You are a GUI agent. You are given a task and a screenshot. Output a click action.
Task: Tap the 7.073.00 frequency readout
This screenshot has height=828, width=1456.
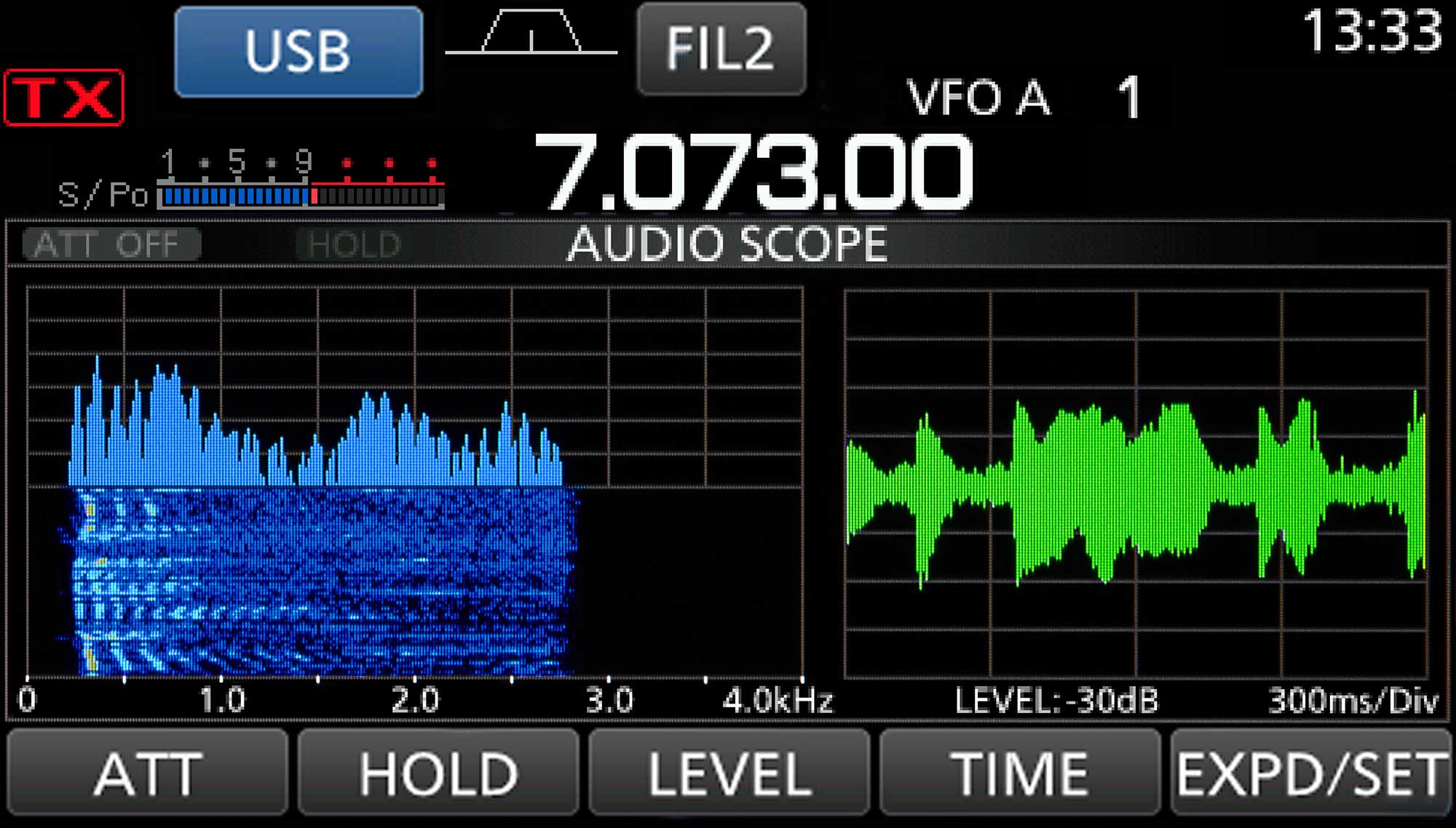(753, 172)
